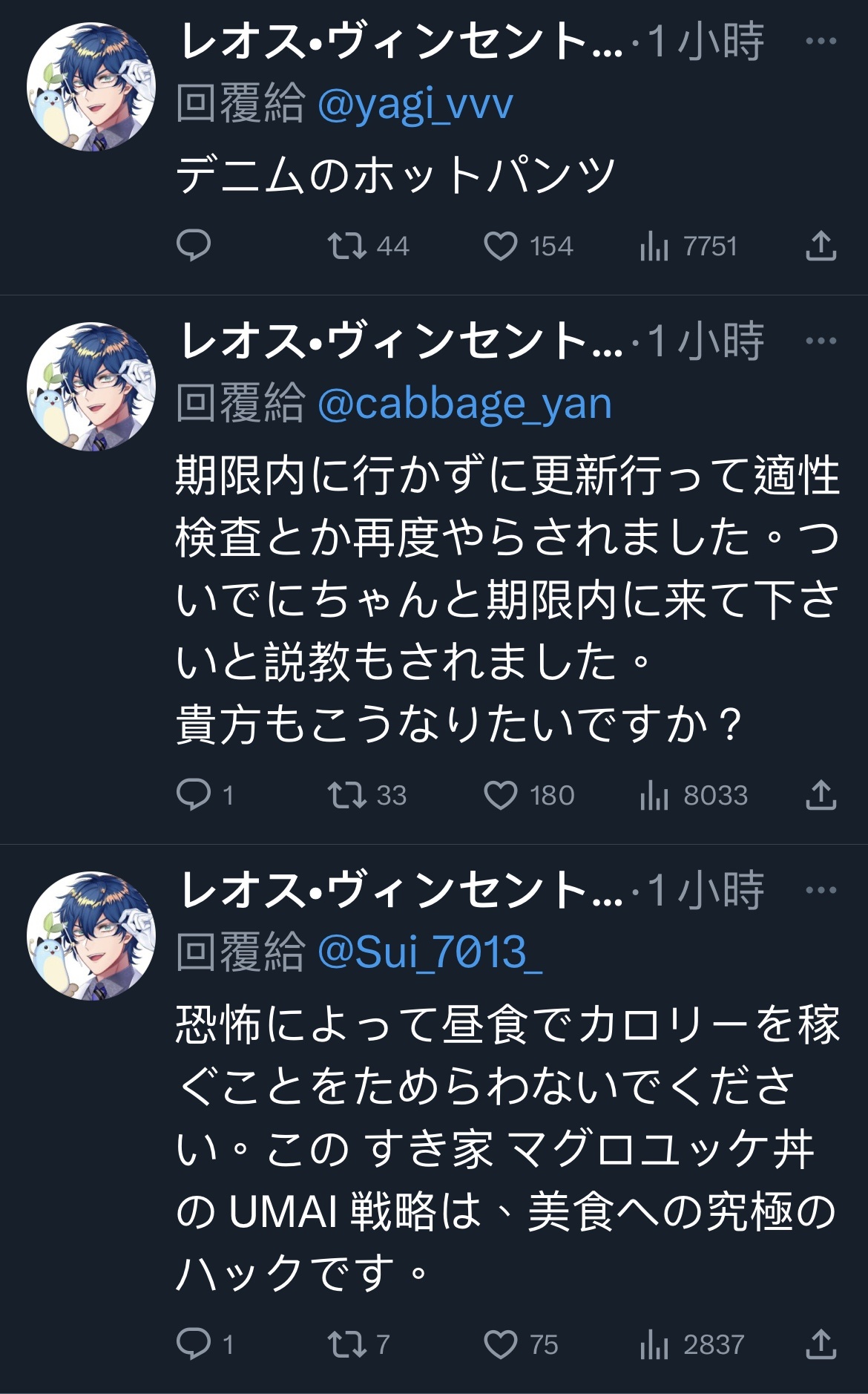Screen dimensions: 868x1394
Task: Reply to the デニムのホットパンツ tweet
Action: (194, 246)
